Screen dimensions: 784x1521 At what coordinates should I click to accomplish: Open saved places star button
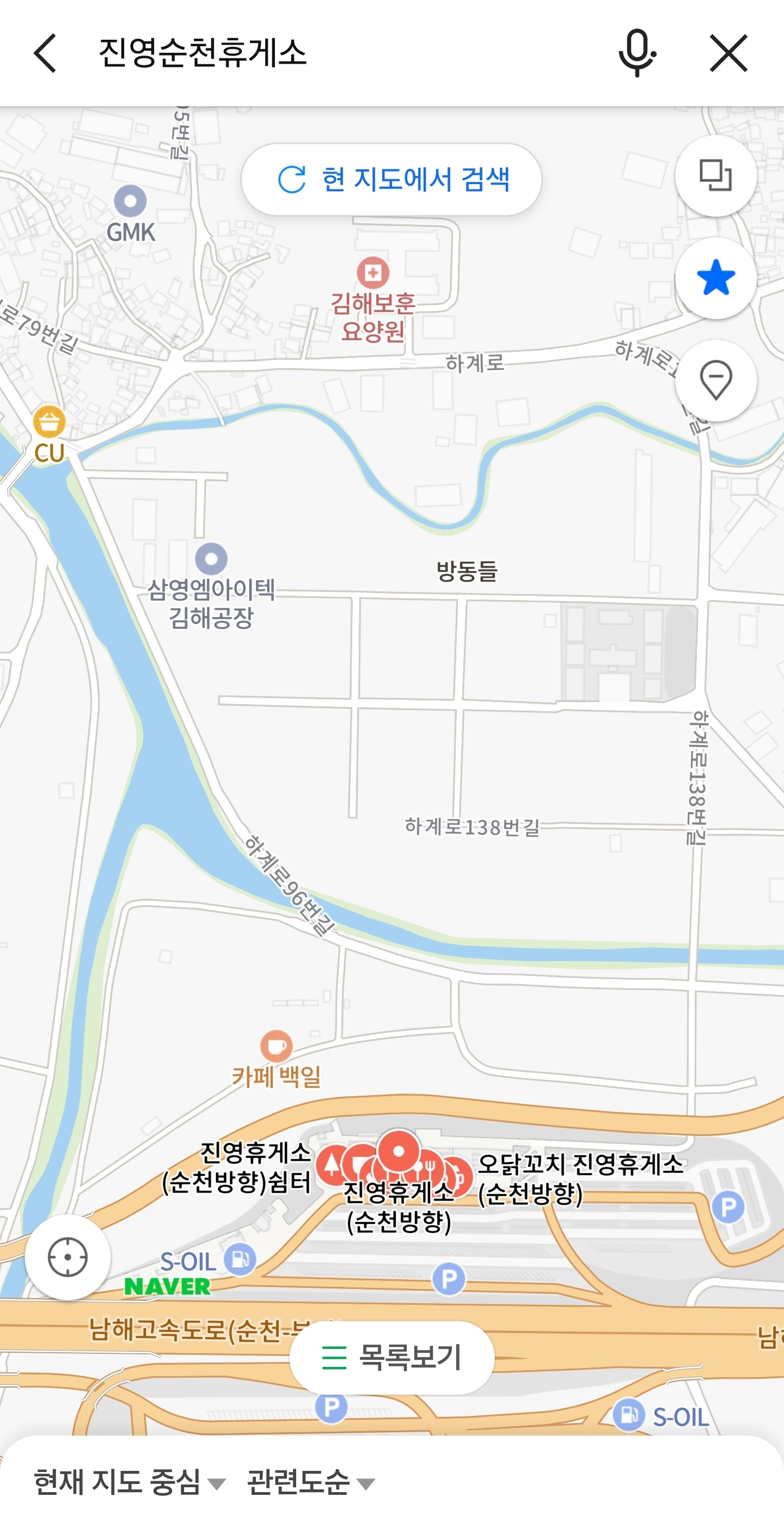(x=715, y=278)
